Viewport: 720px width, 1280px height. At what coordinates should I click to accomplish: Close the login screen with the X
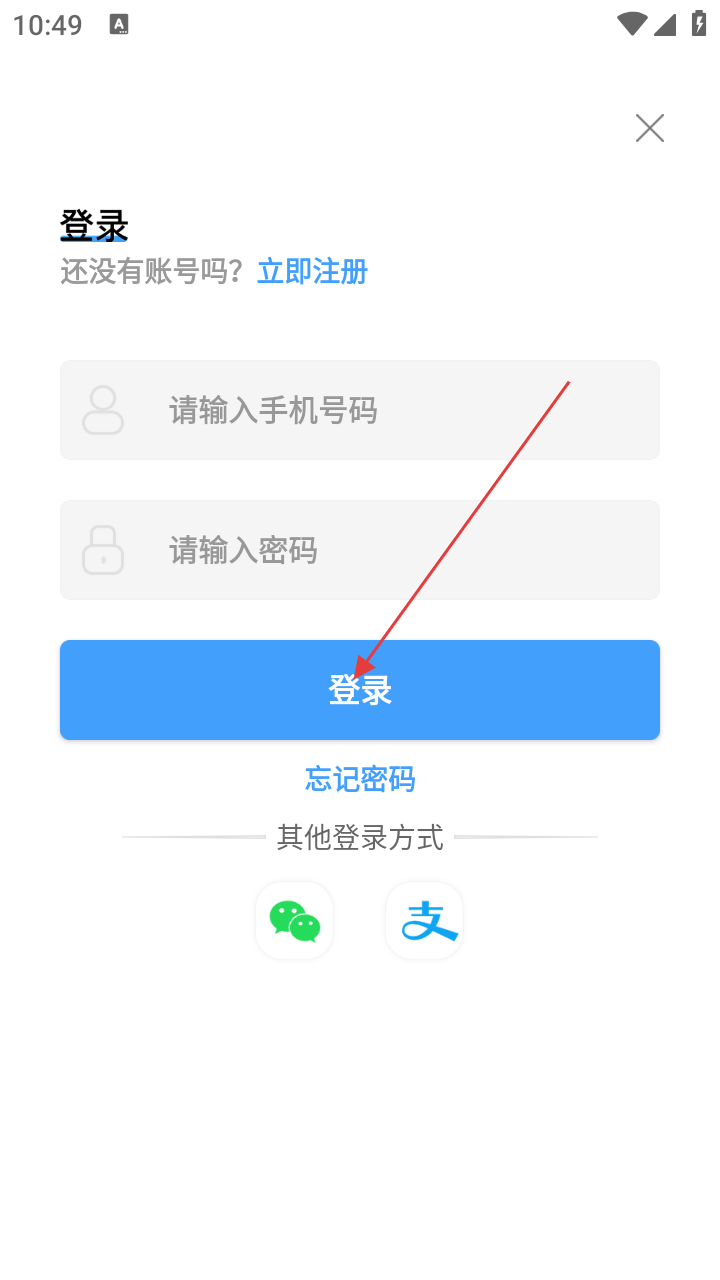tap(650, 128)
